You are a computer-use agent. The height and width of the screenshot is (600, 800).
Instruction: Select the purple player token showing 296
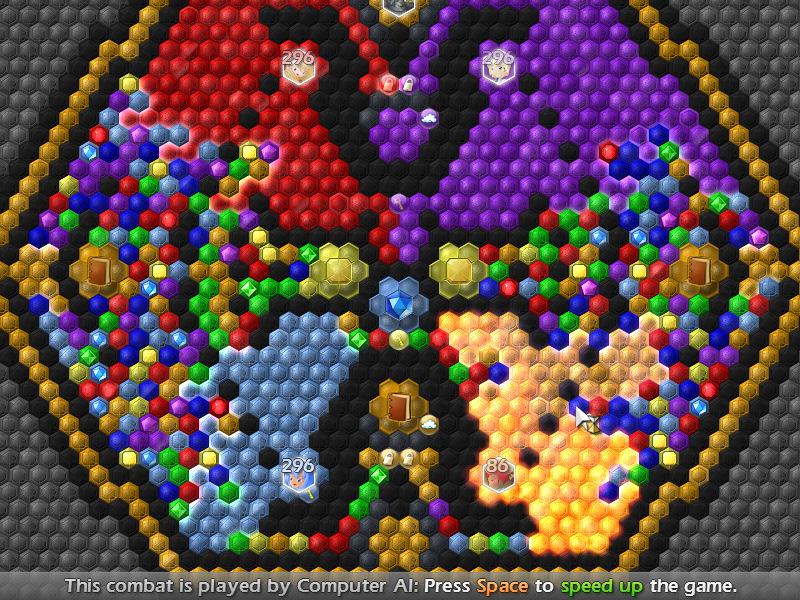pos(497,67)
